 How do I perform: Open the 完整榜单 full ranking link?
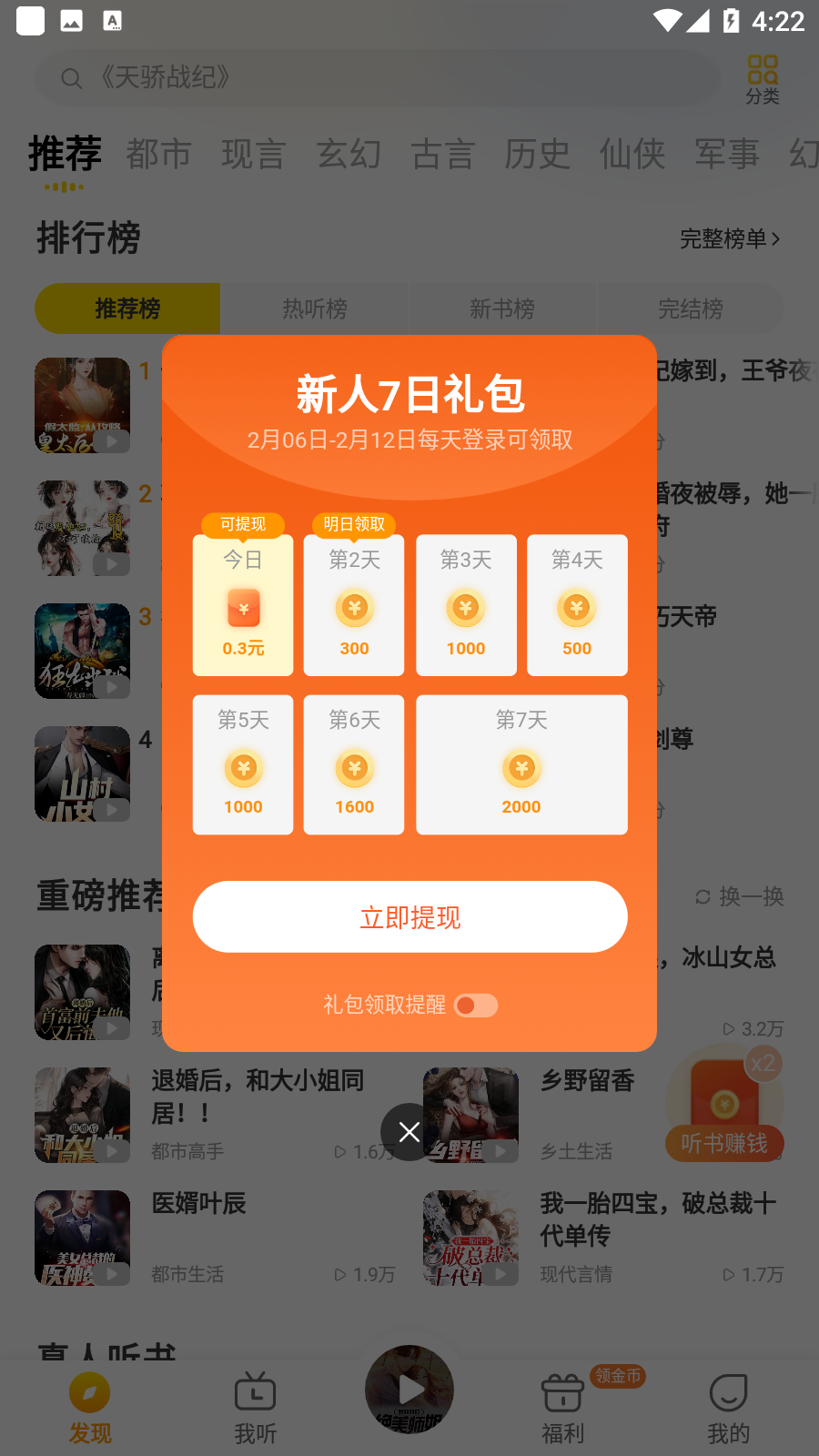coord(730,238)
